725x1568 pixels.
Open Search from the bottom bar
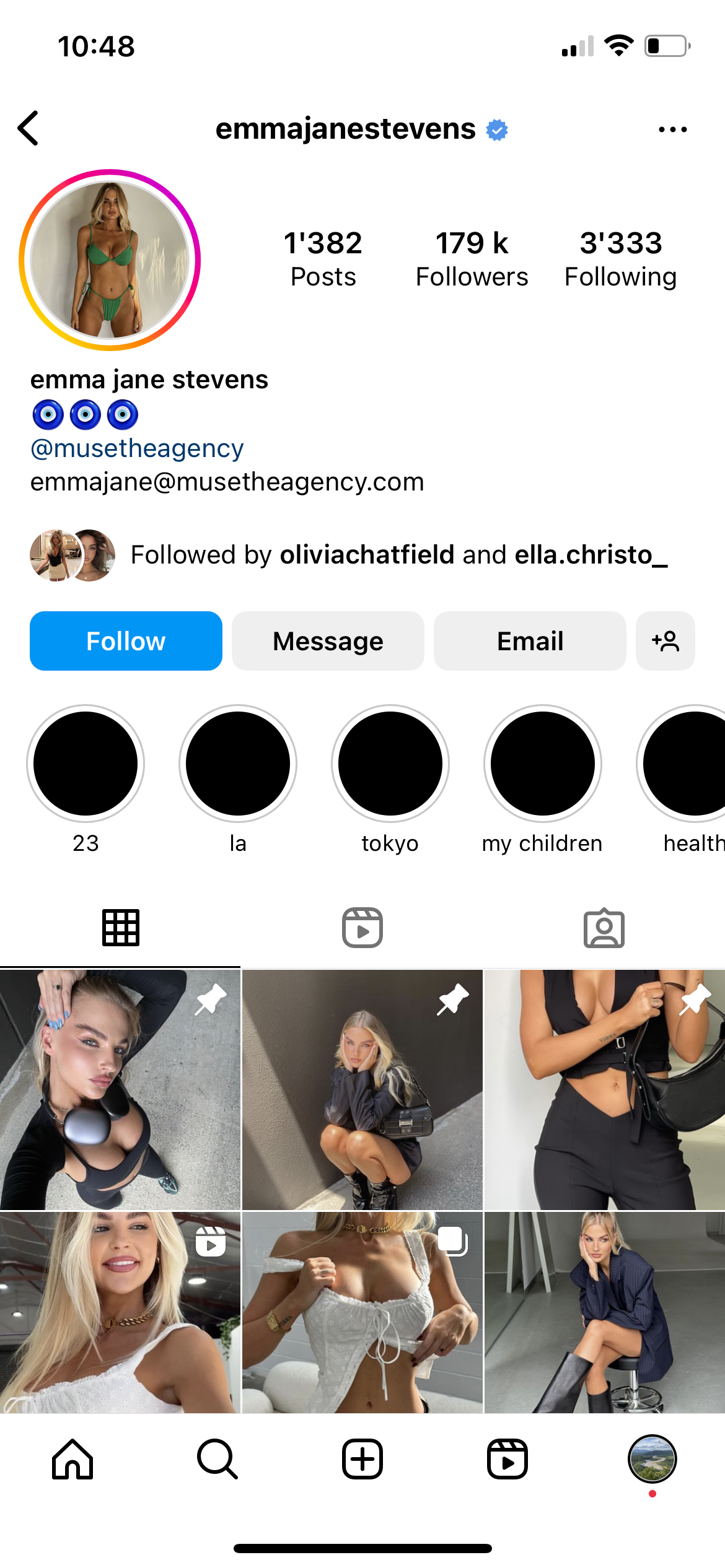click(x=217, y=1459)
